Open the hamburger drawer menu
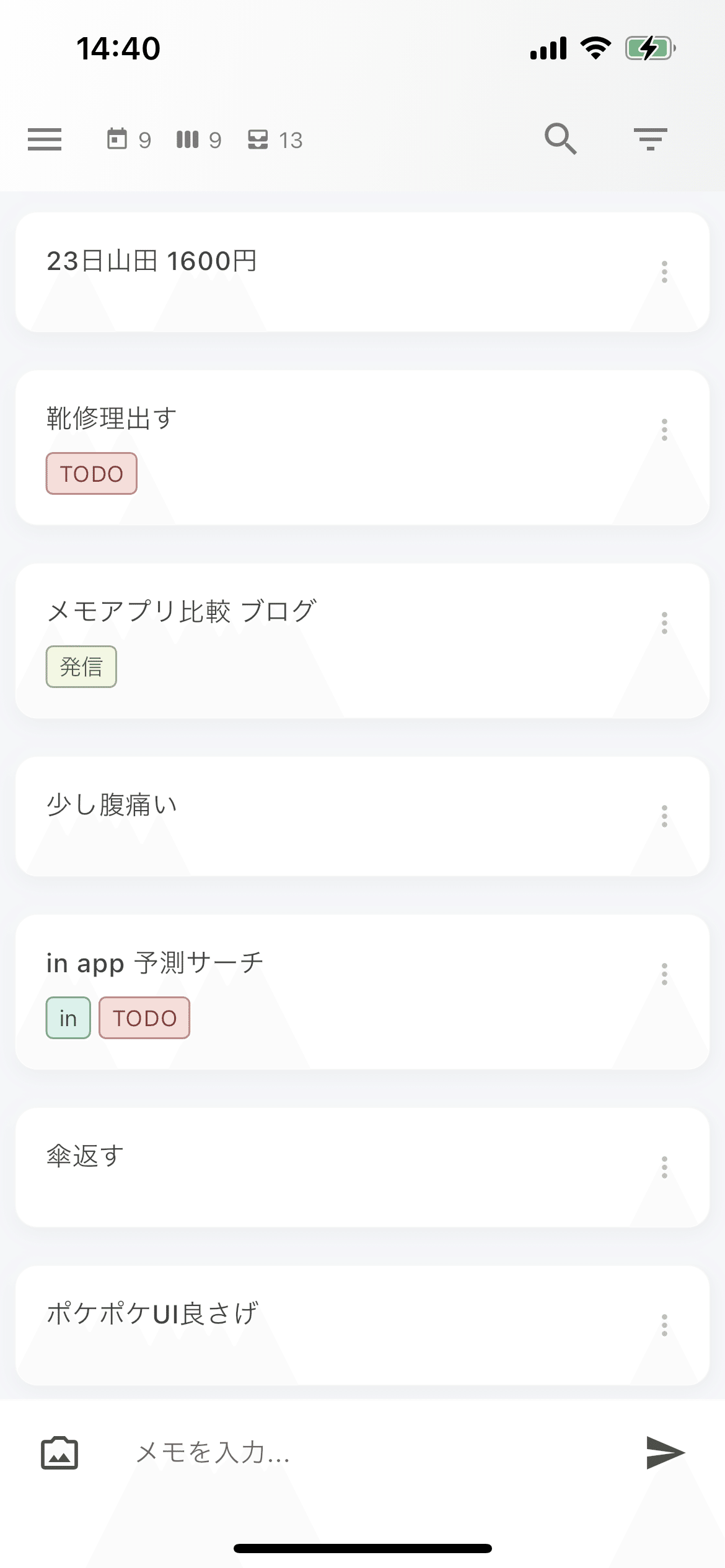The width and height of the screenshot is (725, 1568). pyautogui.click(x=45, y=139)
